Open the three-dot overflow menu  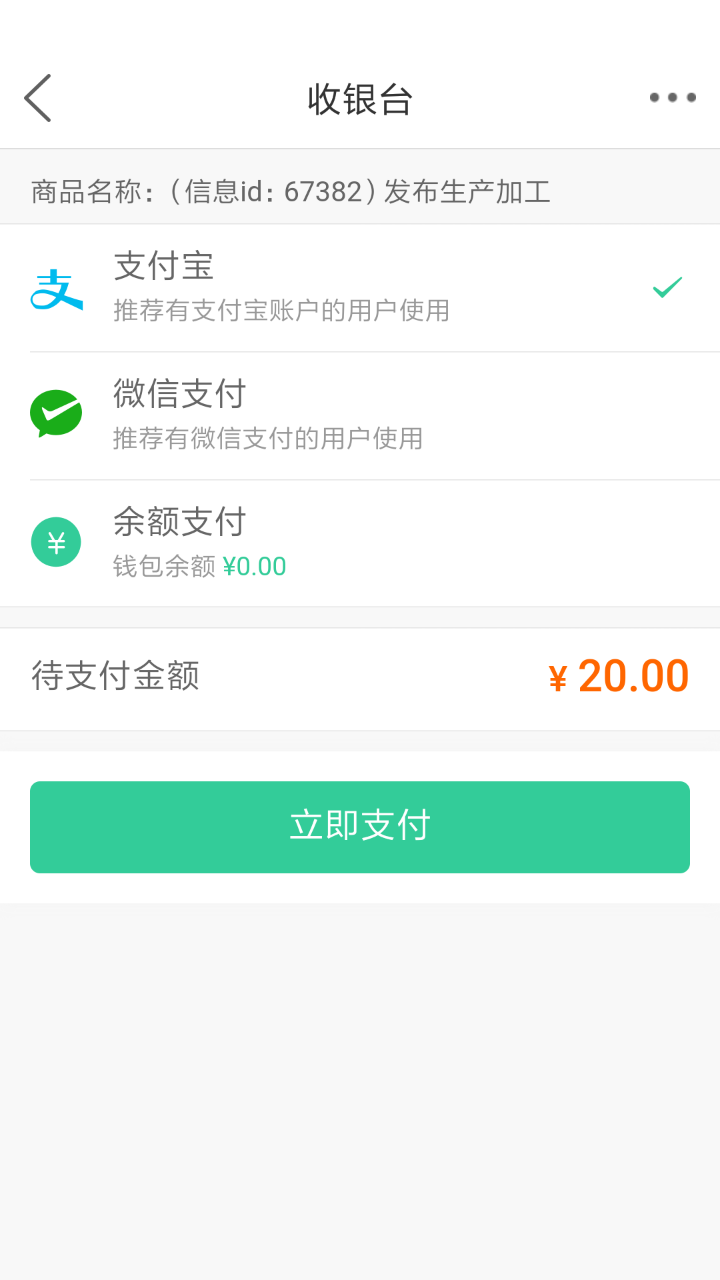pyautogui.click(x=672, y=98)
